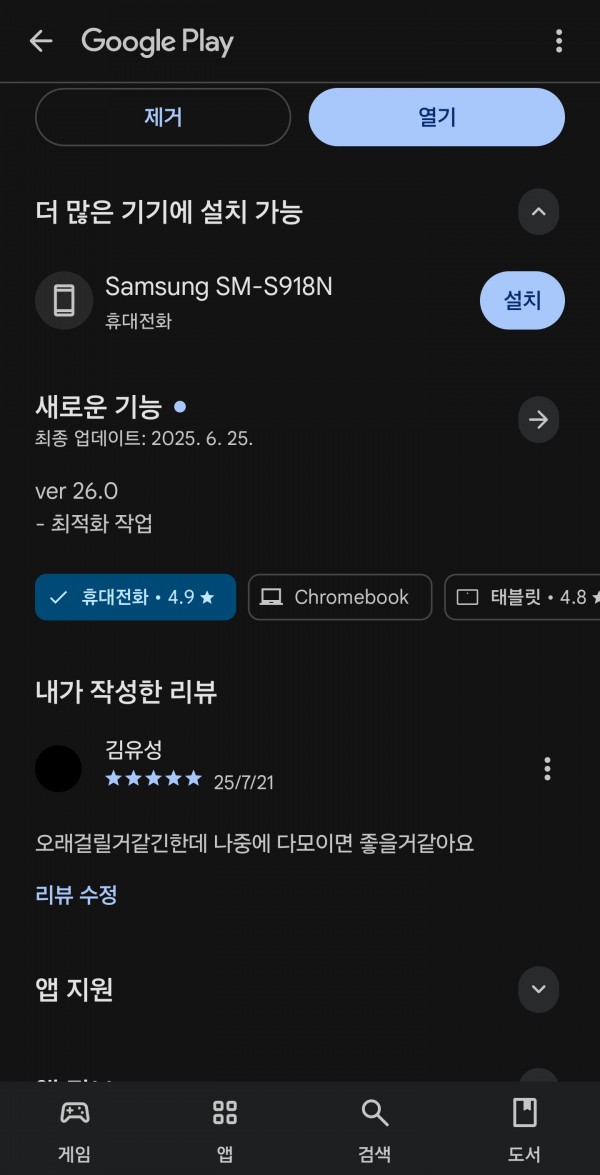Switch to the 검색 tab
600x1175 pixels.
374,1130
